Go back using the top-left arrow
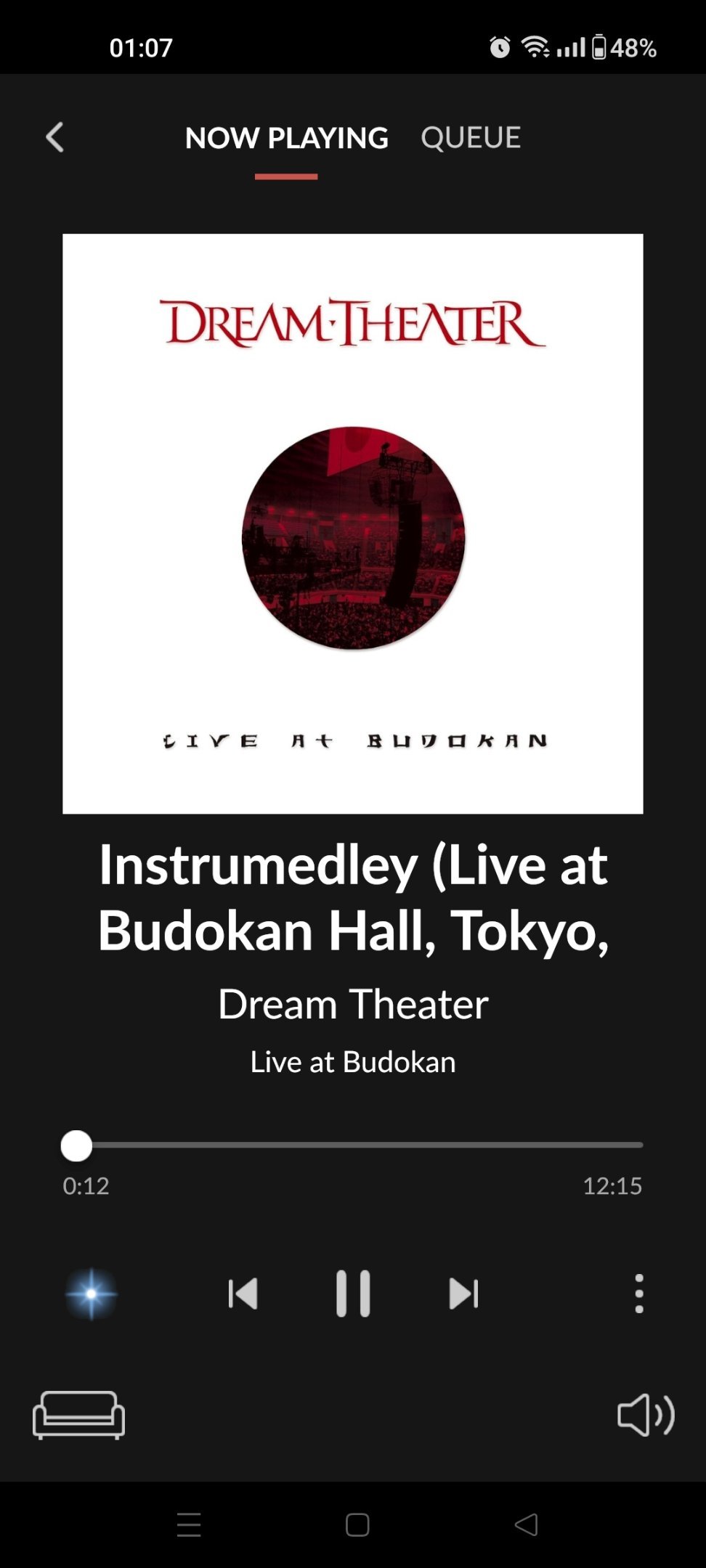The image size is (706, 1568). click(x=54, y=137)
